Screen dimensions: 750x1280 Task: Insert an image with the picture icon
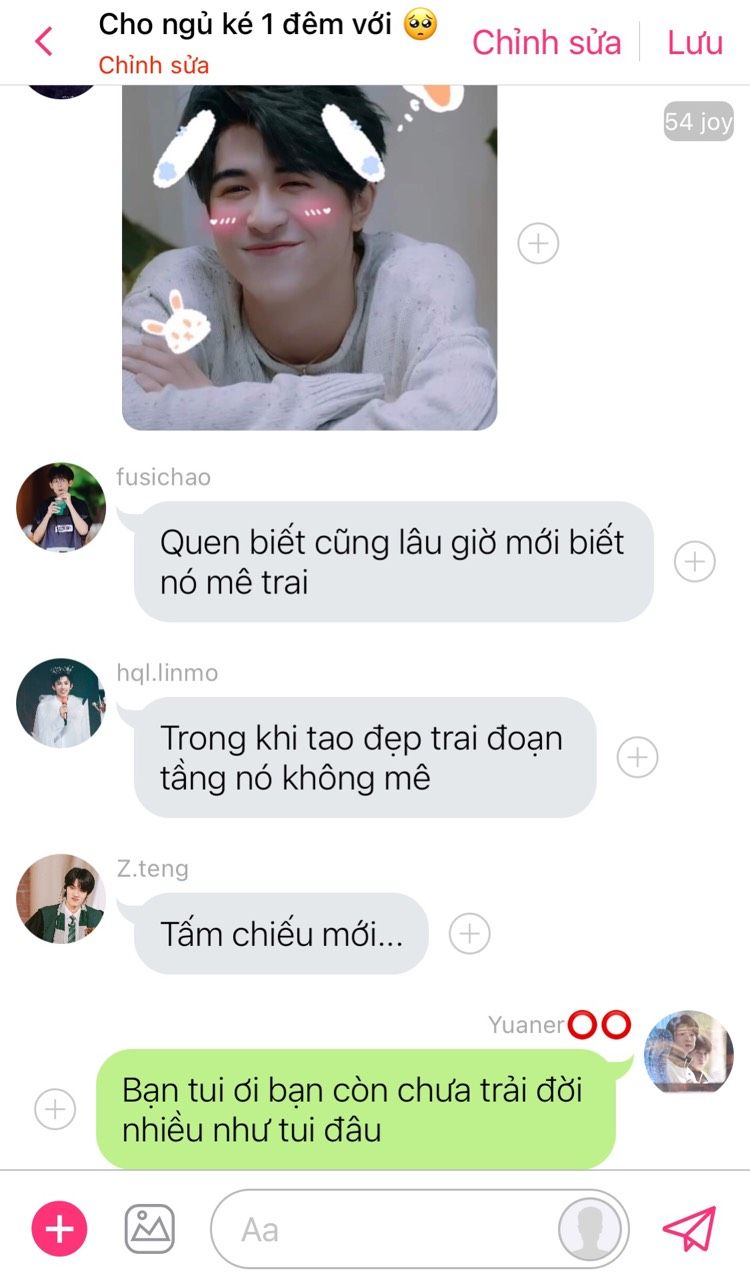(x=149, y=1228)
